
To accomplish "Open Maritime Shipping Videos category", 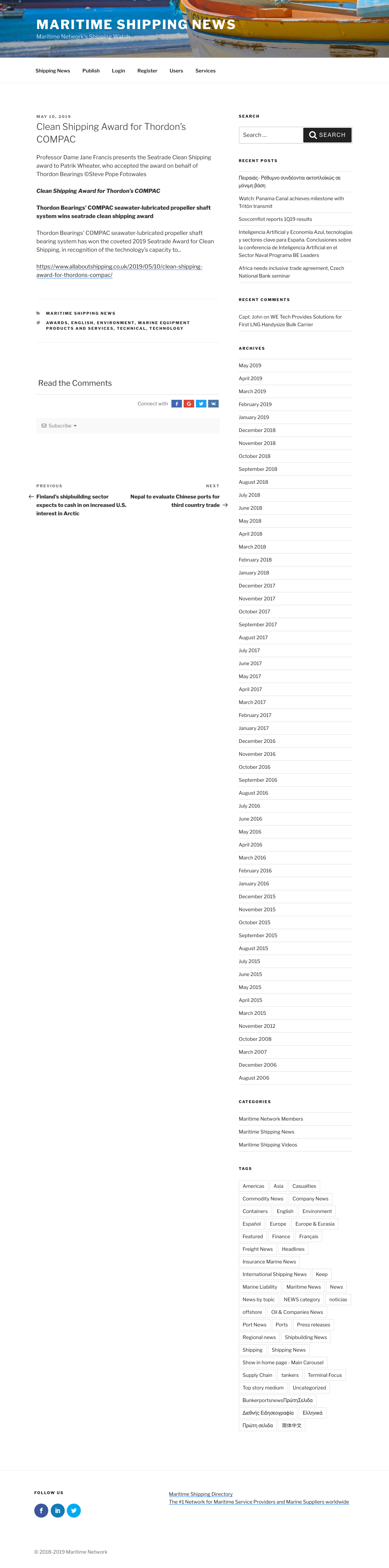I will [x=268, y=1145].
